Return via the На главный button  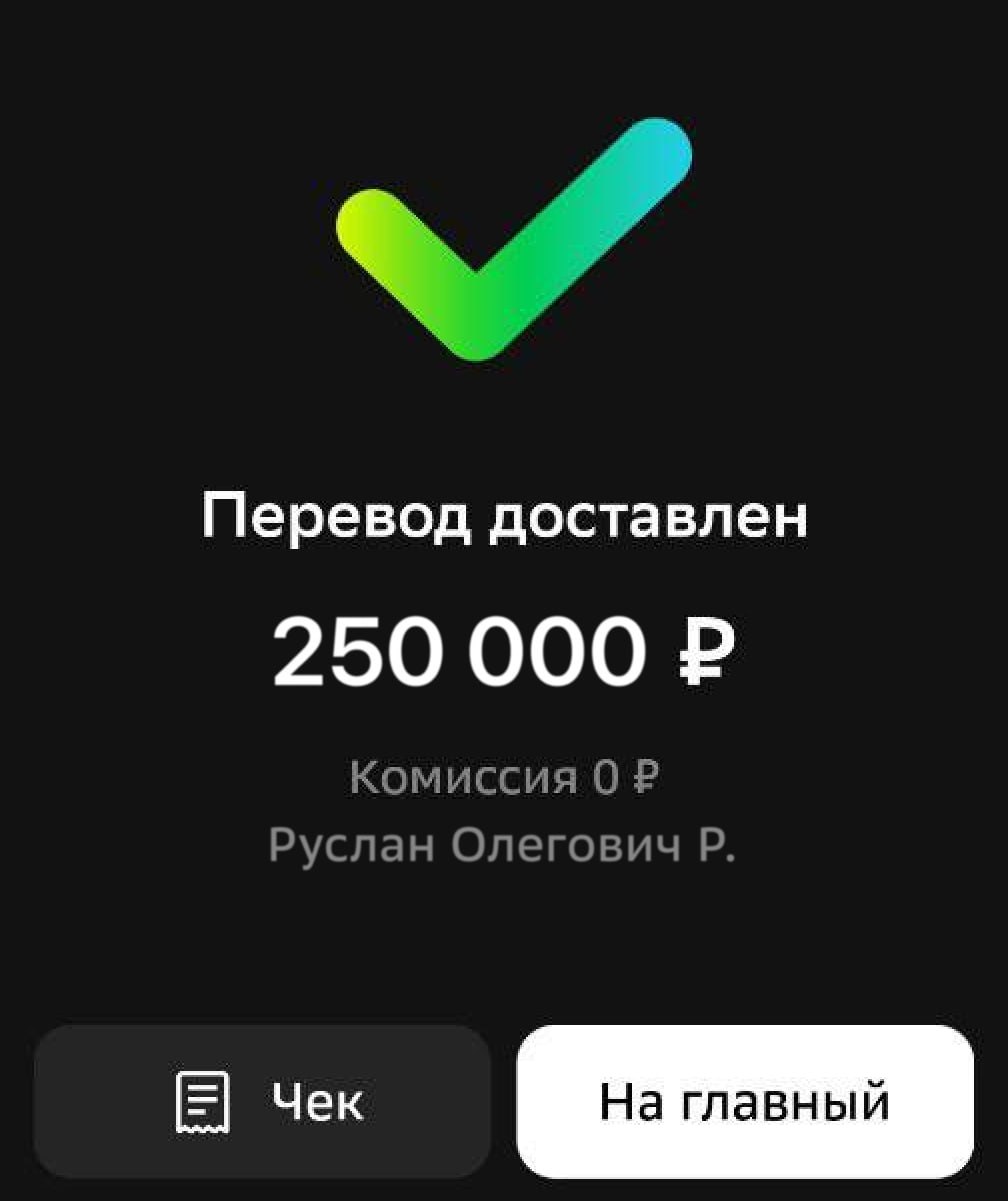coord(744,1101)
